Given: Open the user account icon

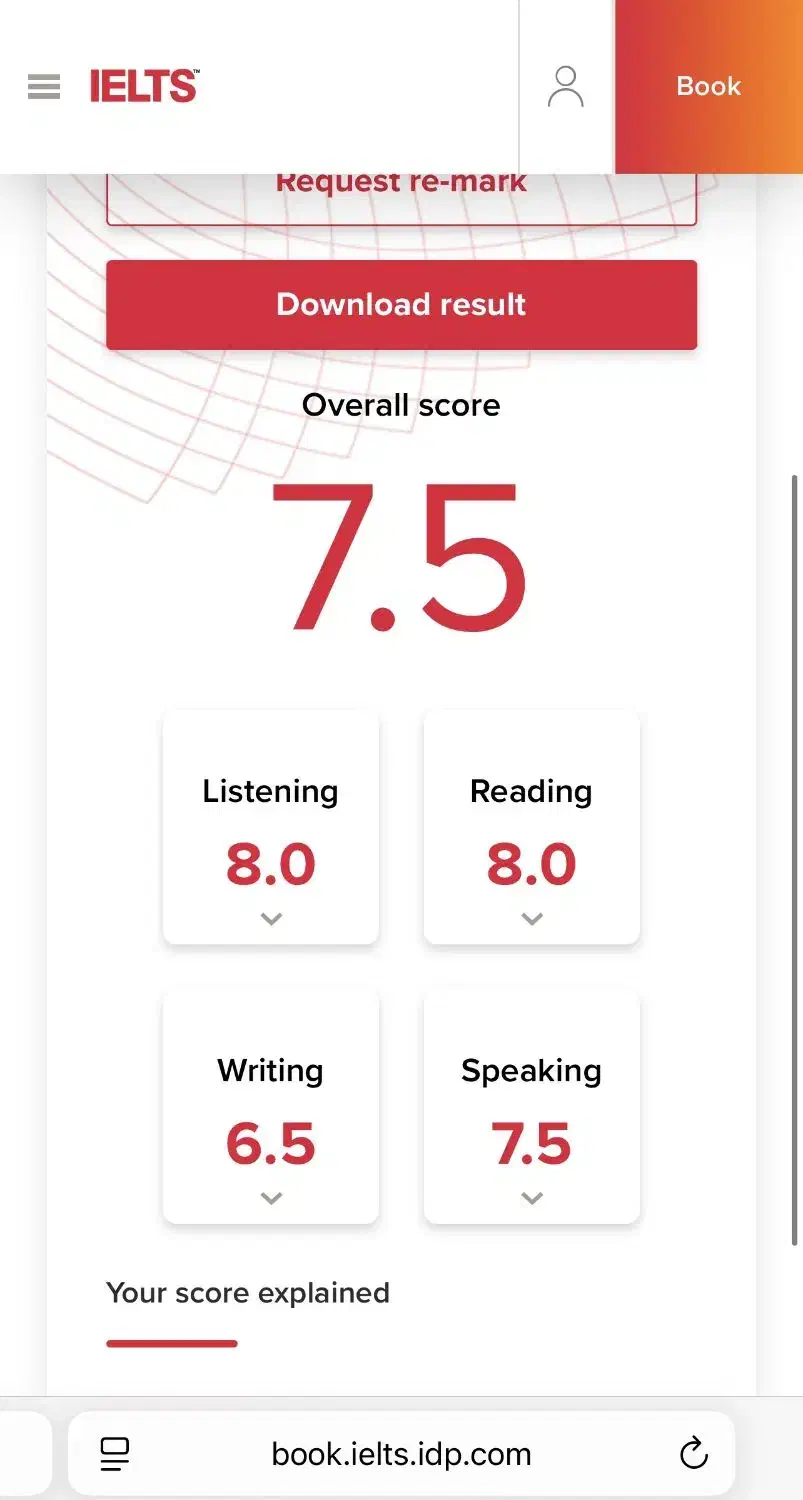Looking at the screenshot, I should click(x=565, y=87).
